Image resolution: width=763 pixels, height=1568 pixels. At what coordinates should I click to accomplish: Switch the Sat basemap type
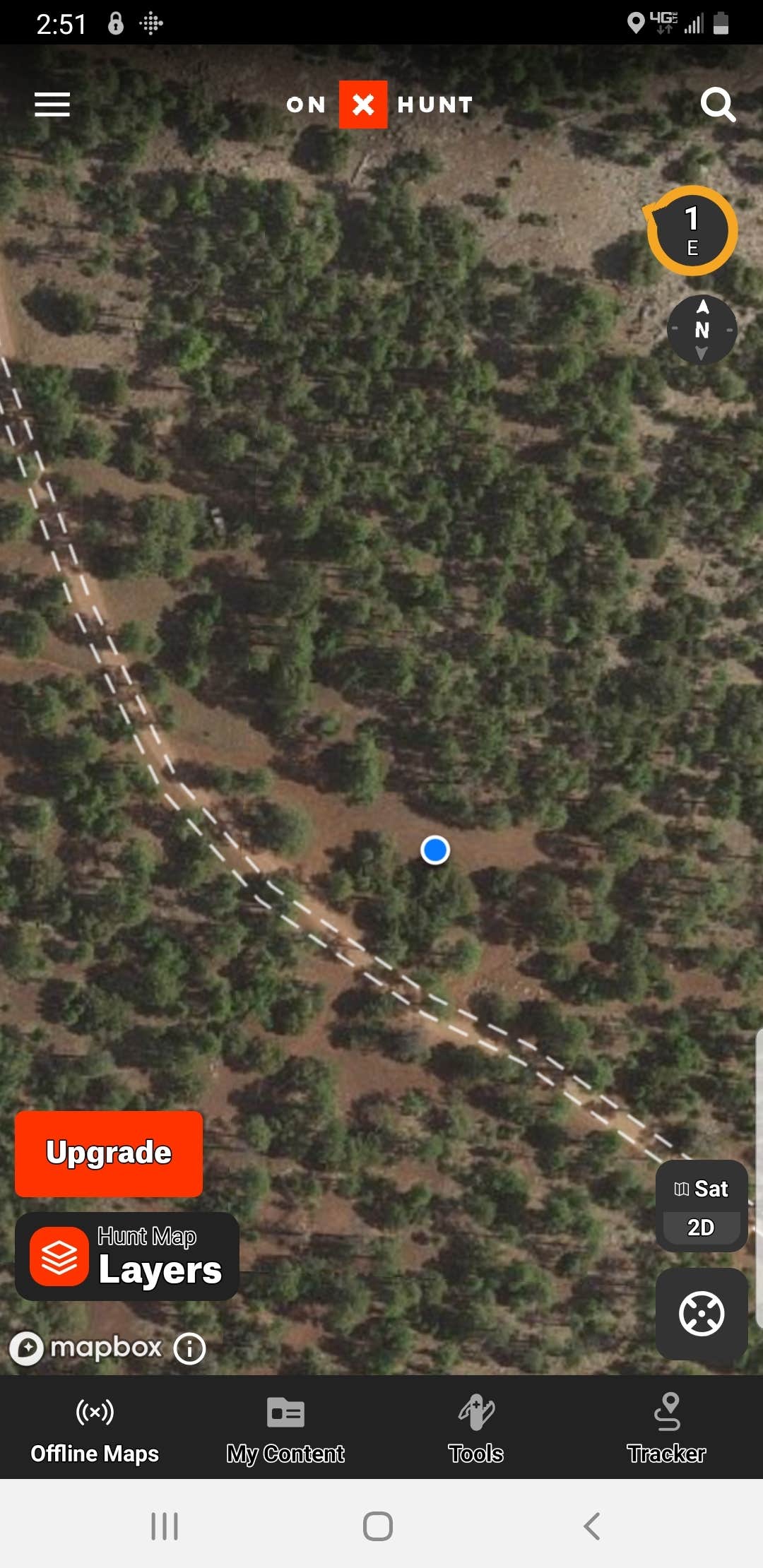click(702, 1189)
